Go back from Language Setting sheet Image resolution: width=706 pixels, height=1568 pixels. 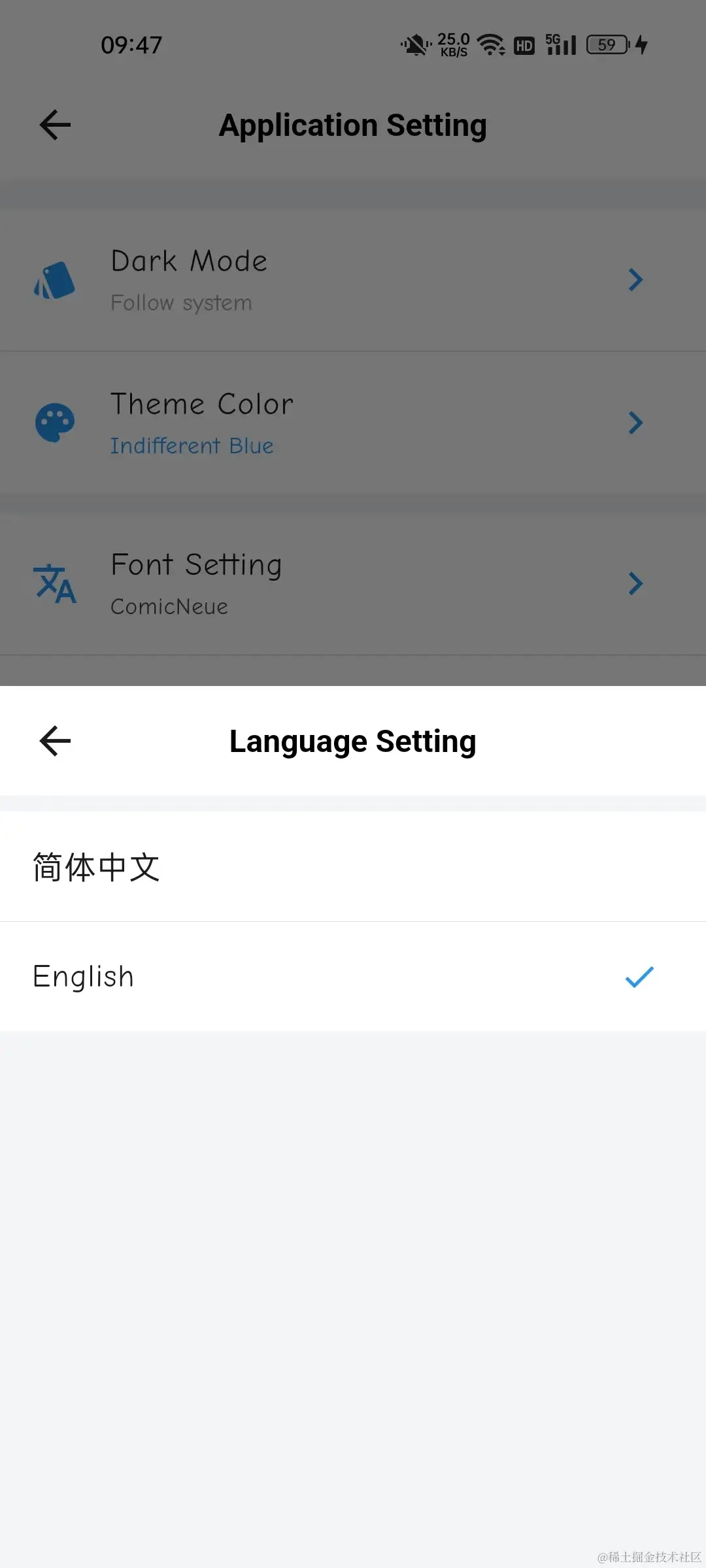tap(55, 741)
